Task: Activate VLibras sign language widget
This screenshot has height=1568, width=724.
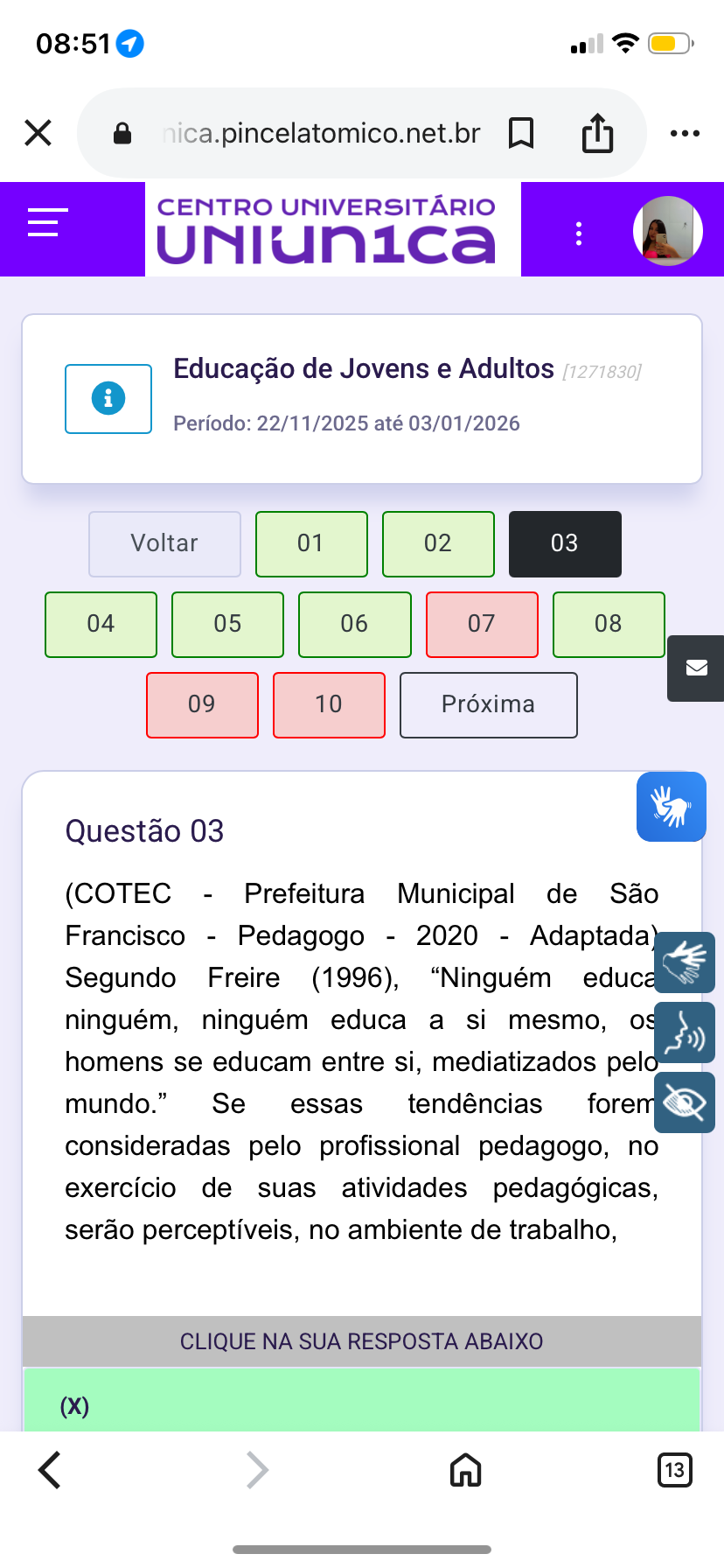Action: coord(672,807)
